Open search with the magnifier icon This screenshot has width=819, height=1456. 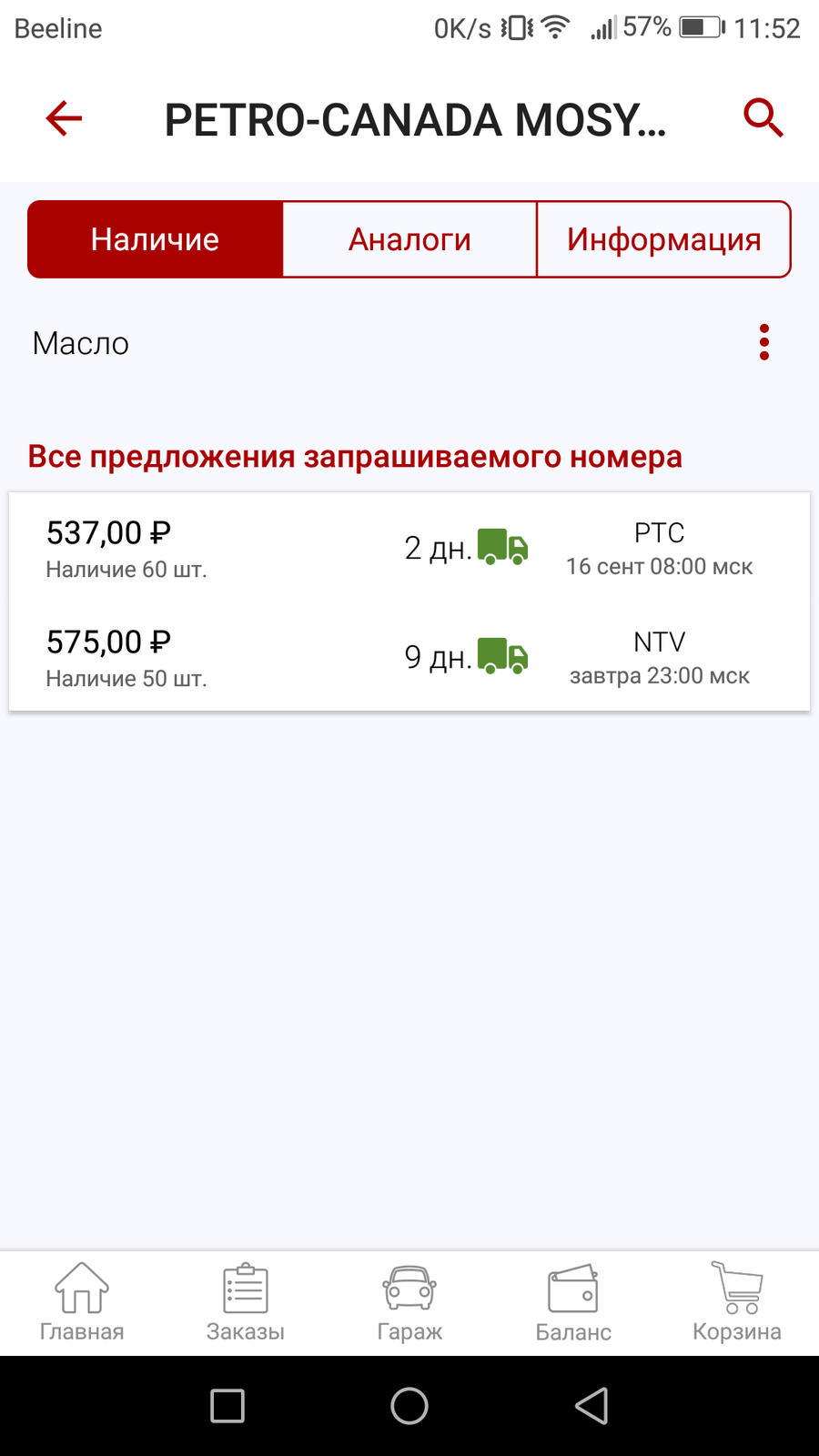point(763,118)
